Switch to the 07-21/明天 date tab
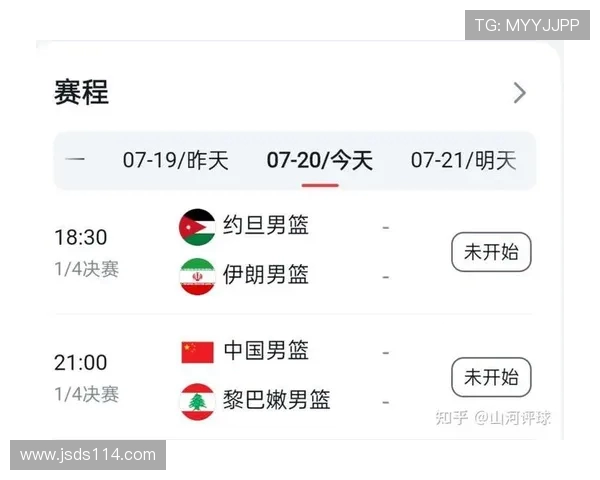The height and width of the screenshot is (480, 600). coord(463,160)
